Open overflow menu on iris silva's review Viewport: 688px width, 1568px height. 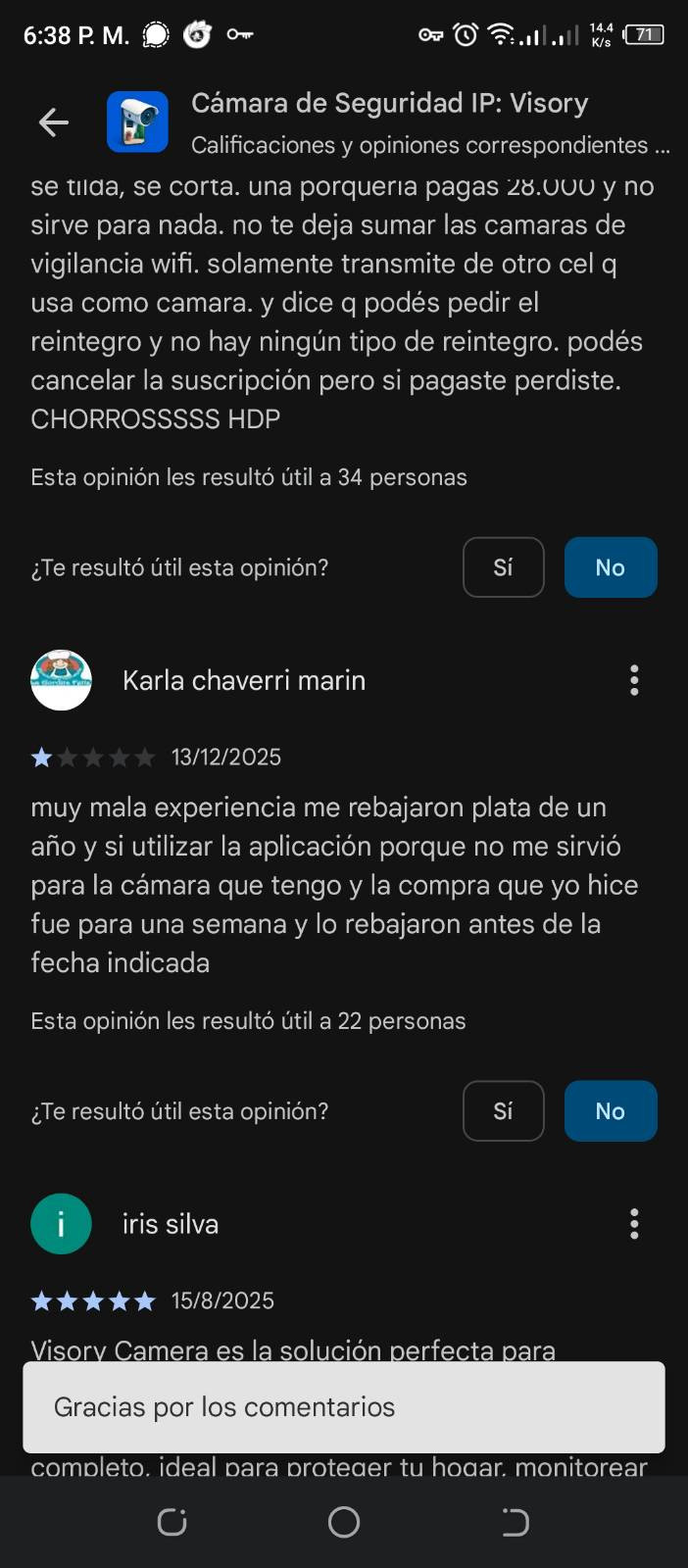[634, 1223]
